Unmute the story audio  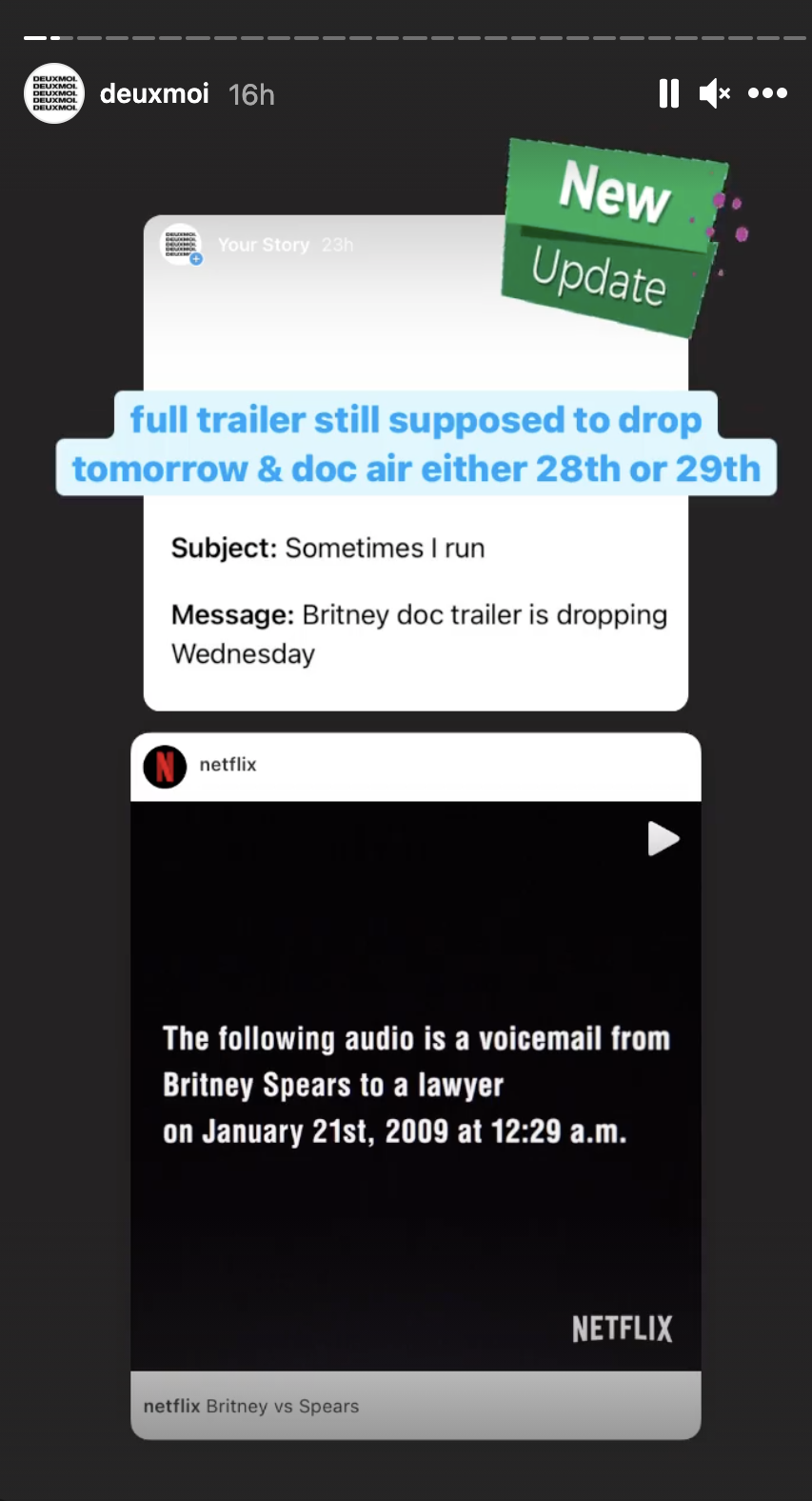coord(714,93)
